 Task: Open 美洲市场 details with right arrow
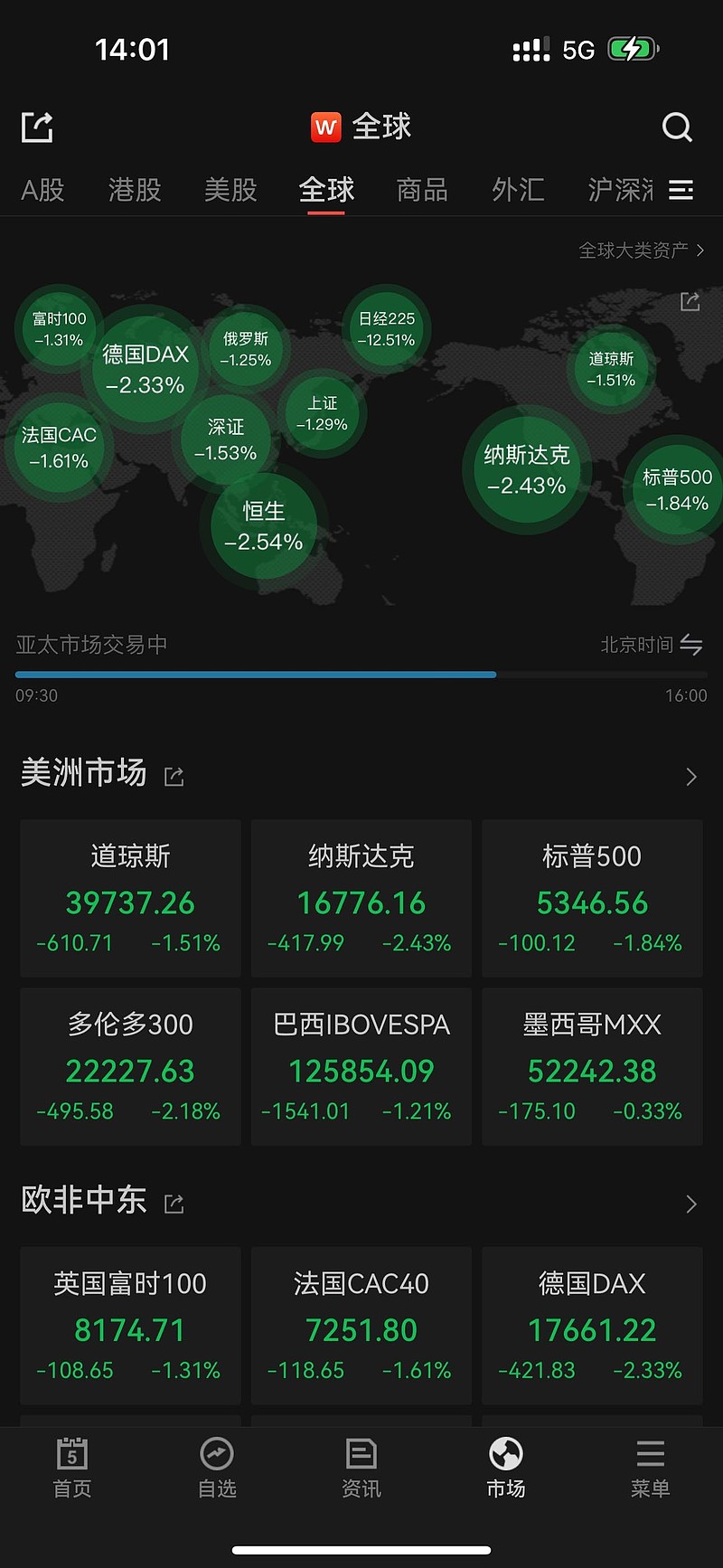coord(690,776)
